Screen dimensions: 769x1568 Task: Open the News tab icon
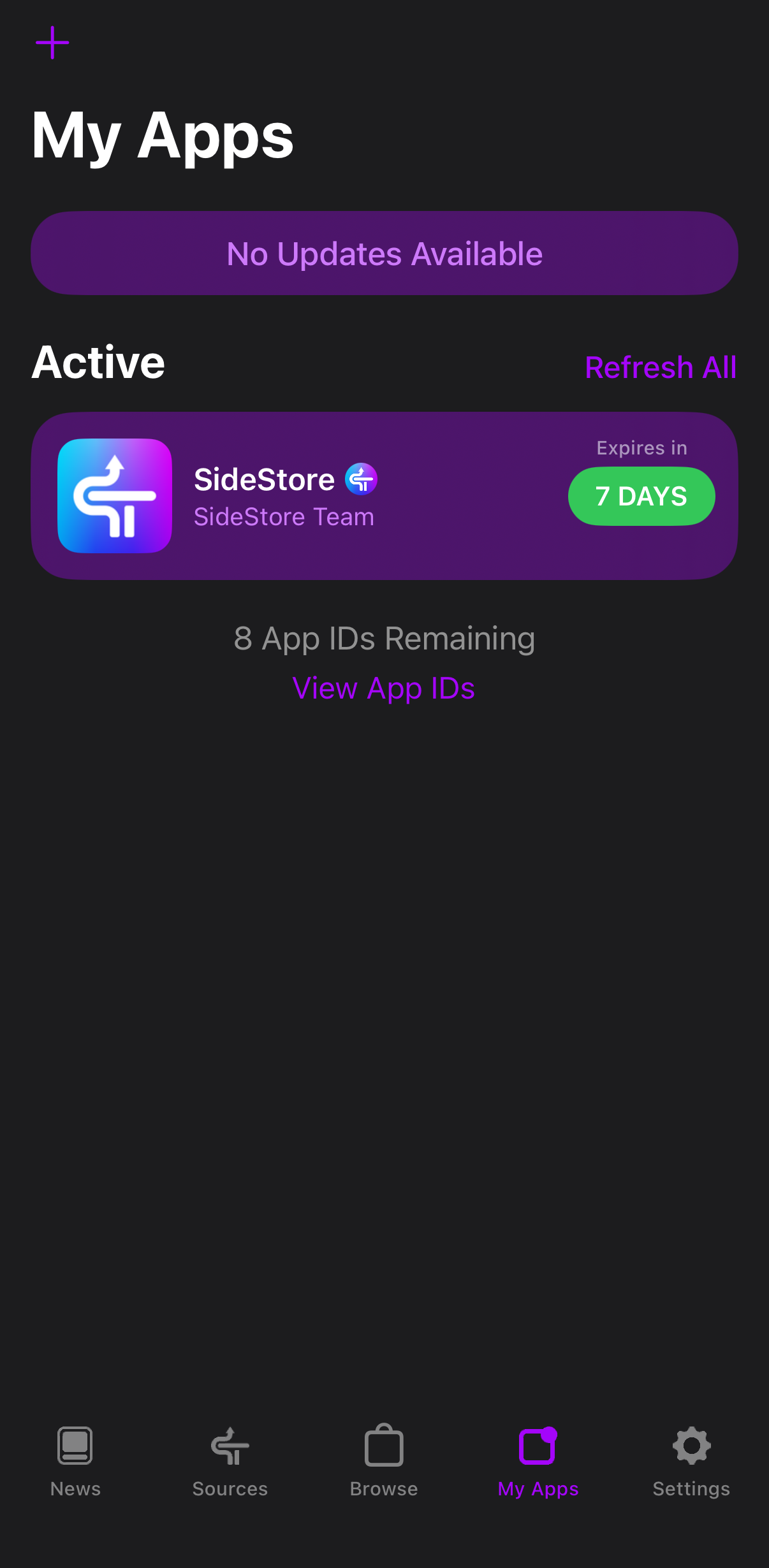(75, 1446)
